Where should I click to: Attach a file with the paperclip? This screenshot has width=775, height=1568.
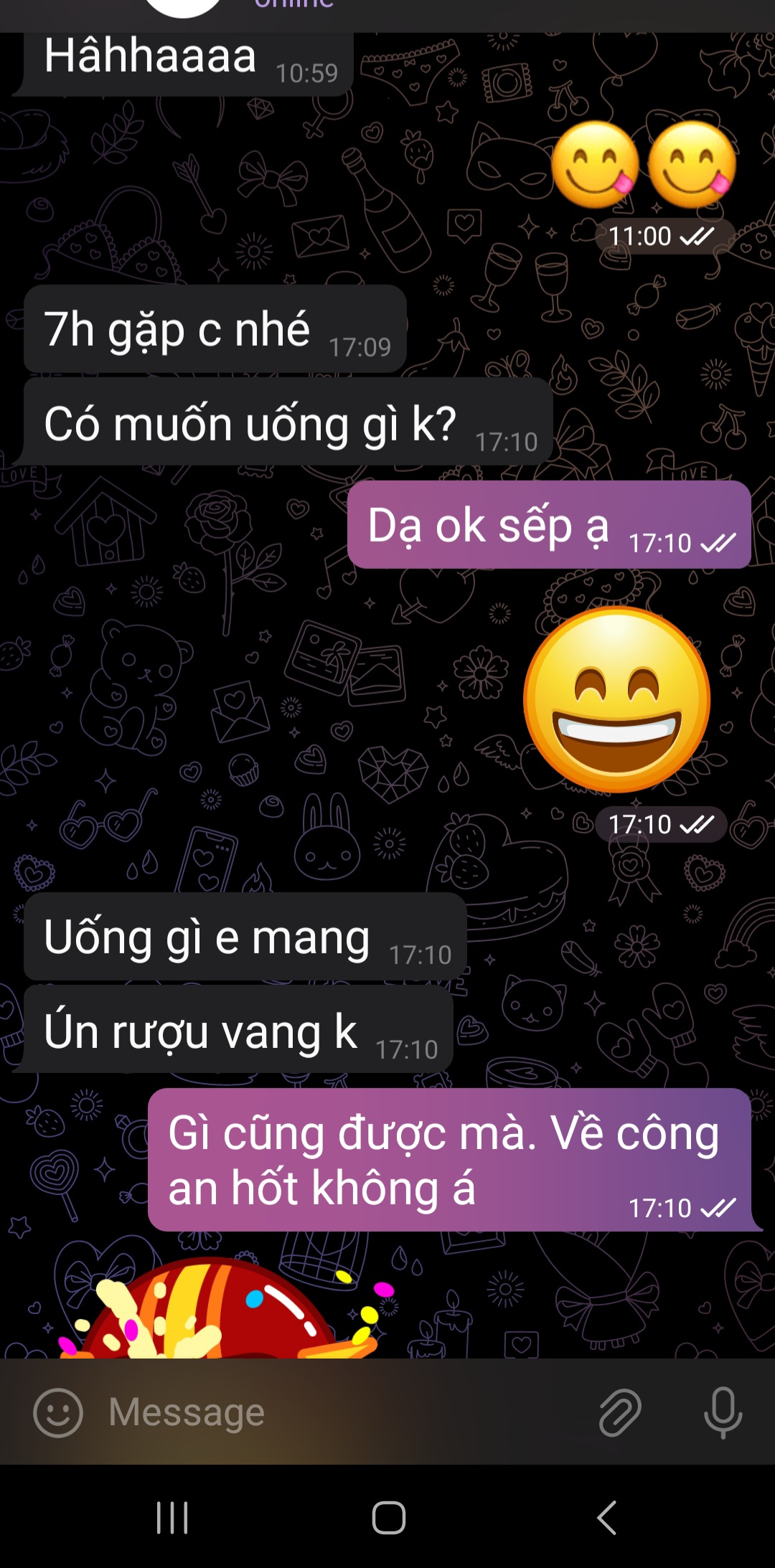[x=619, y=1412]
